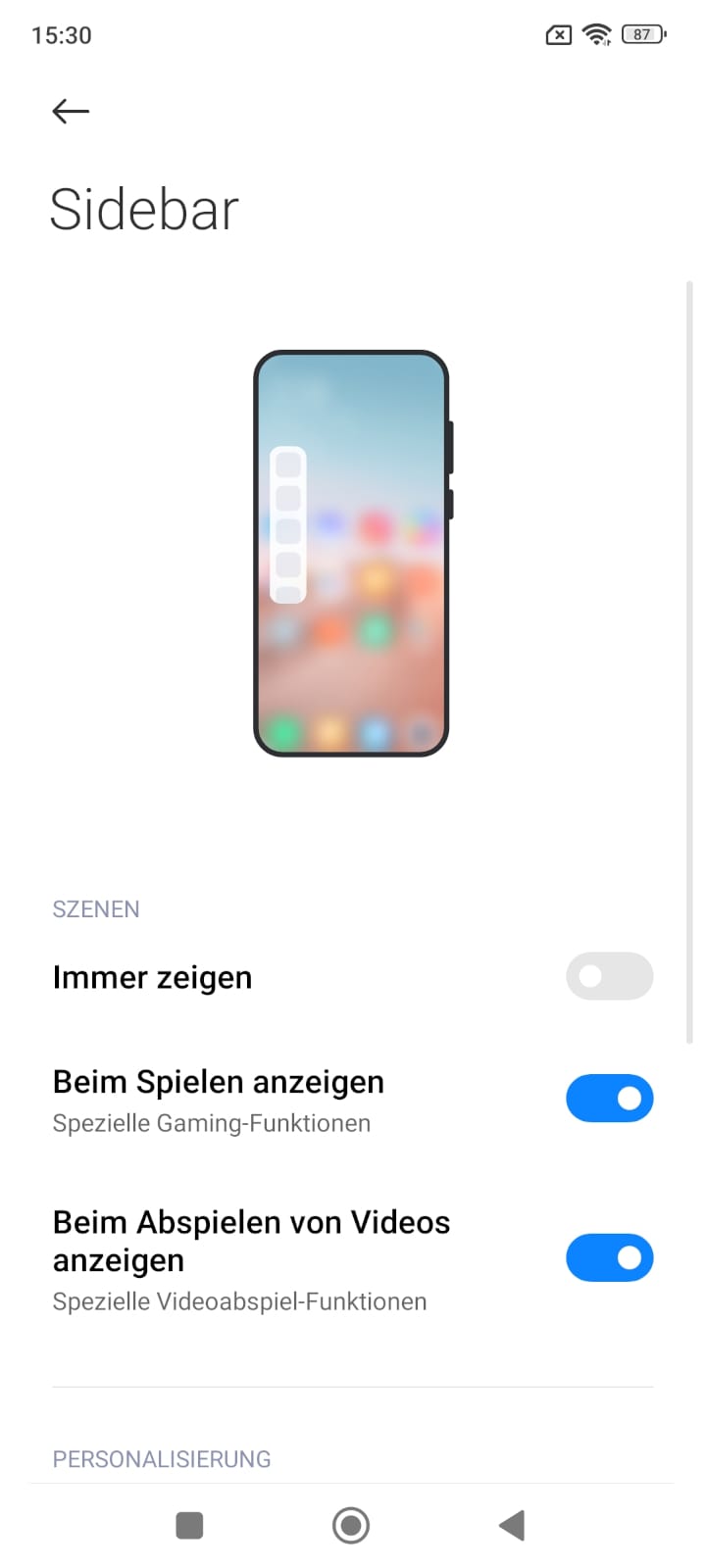Turn off Beim Spielen anzeigen
706x1568 pixels.
click(x=609, y=1099)
